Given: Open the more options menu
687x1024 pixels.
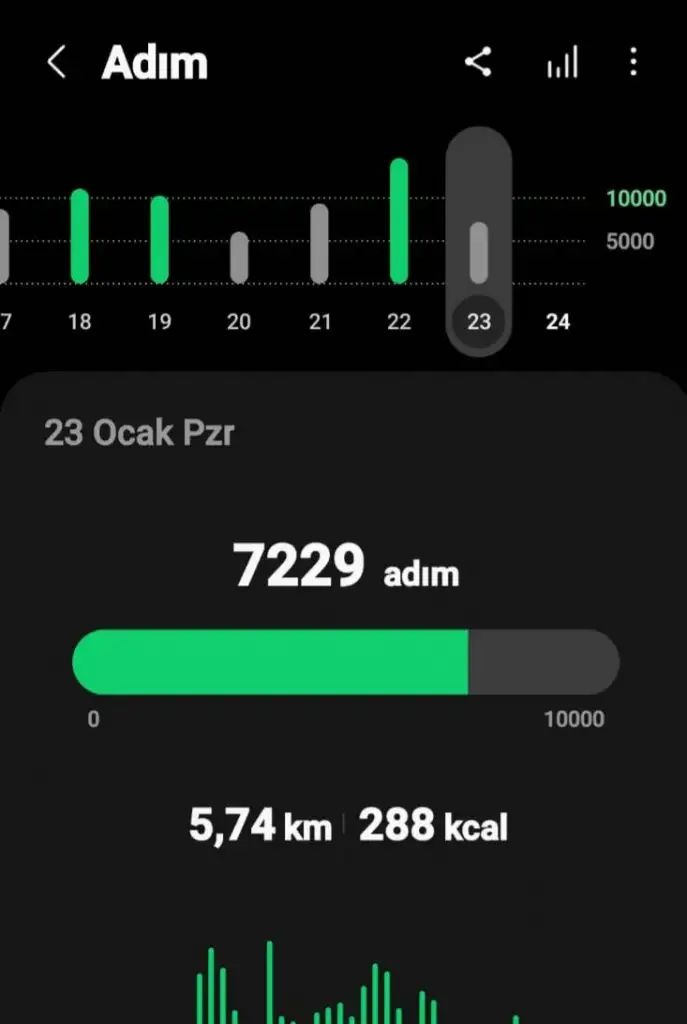Looking at the screenshot, I should point(633,63).
